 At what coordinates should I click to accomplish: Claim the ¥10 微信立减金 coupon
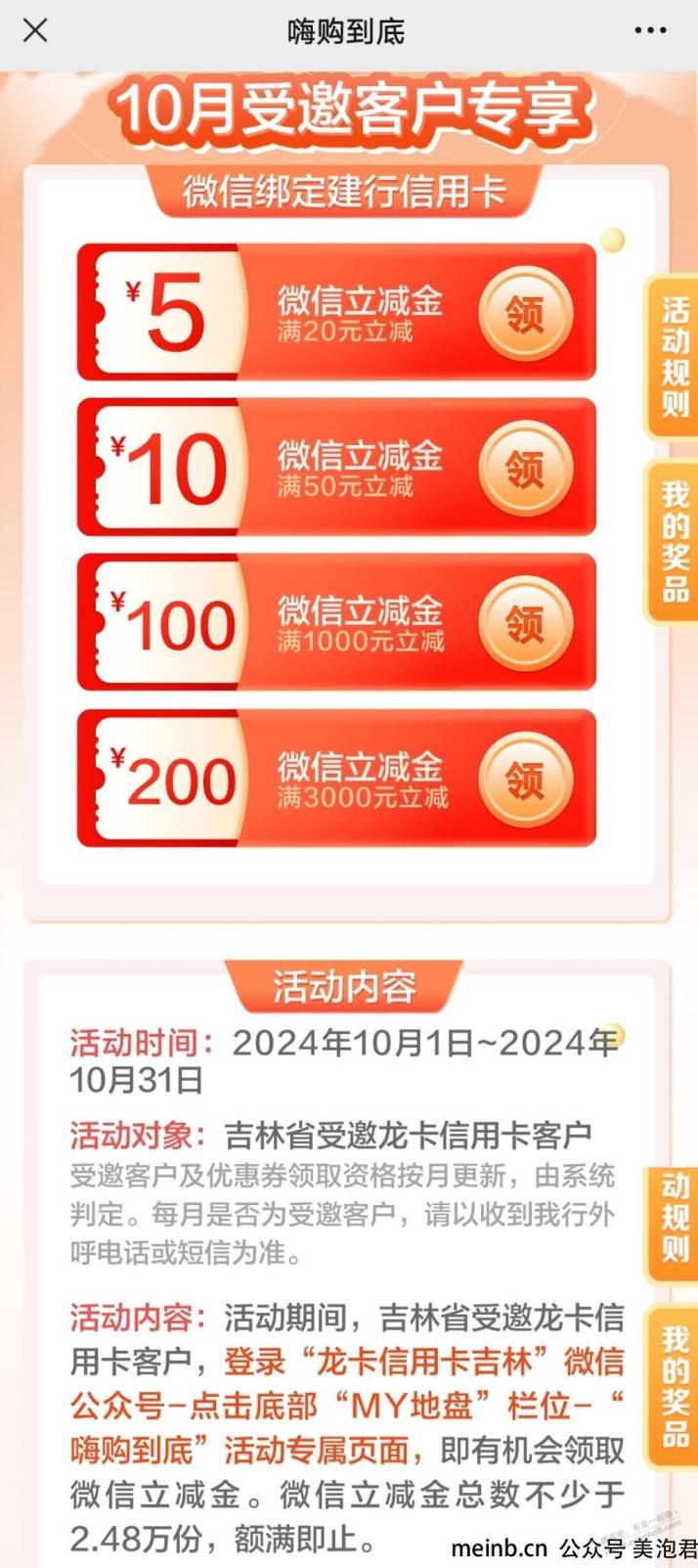coord(525,469)
